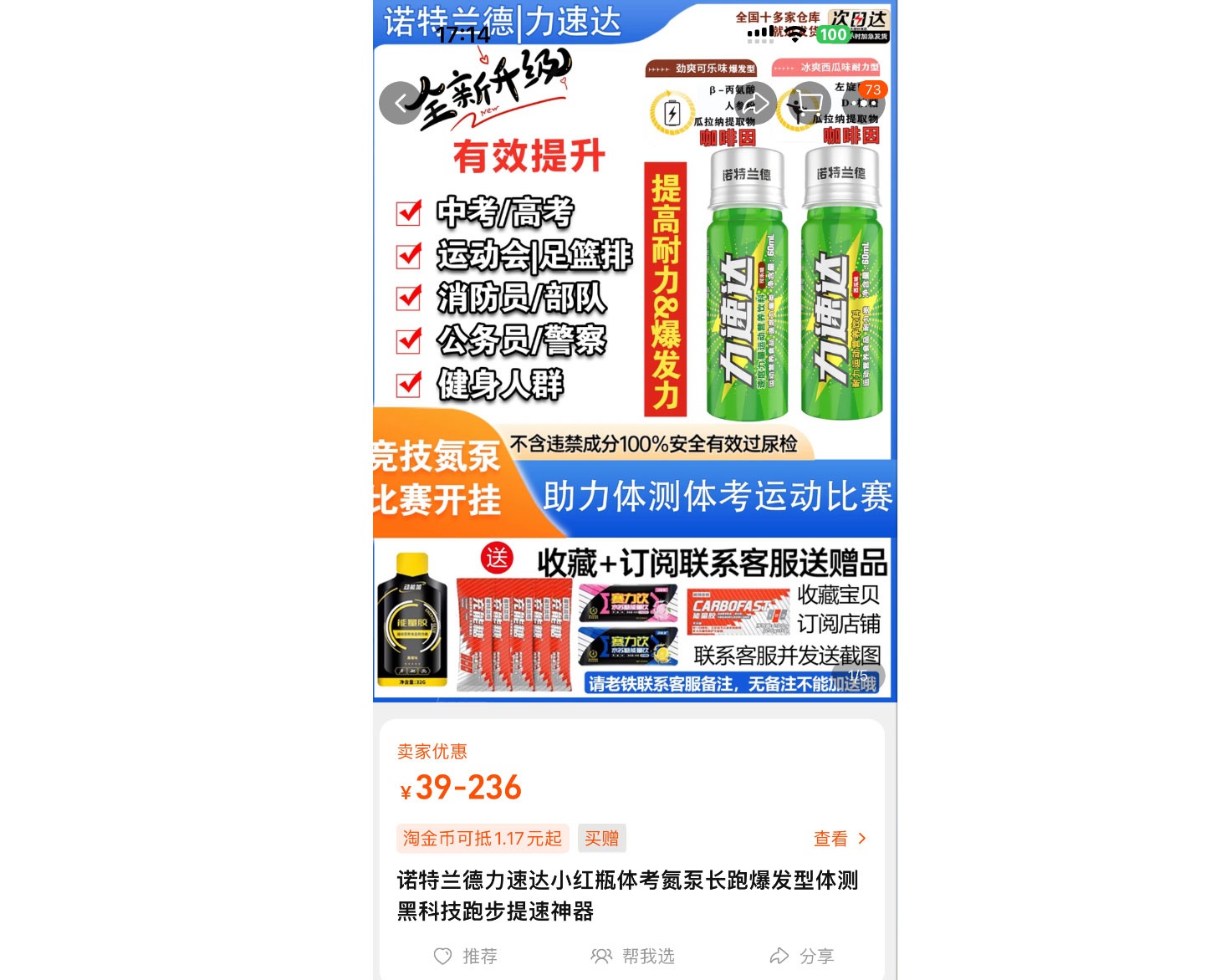Screen dimensions: 1221x980
Task: Open the shopping cart
Action: click(x=809, y=104)
